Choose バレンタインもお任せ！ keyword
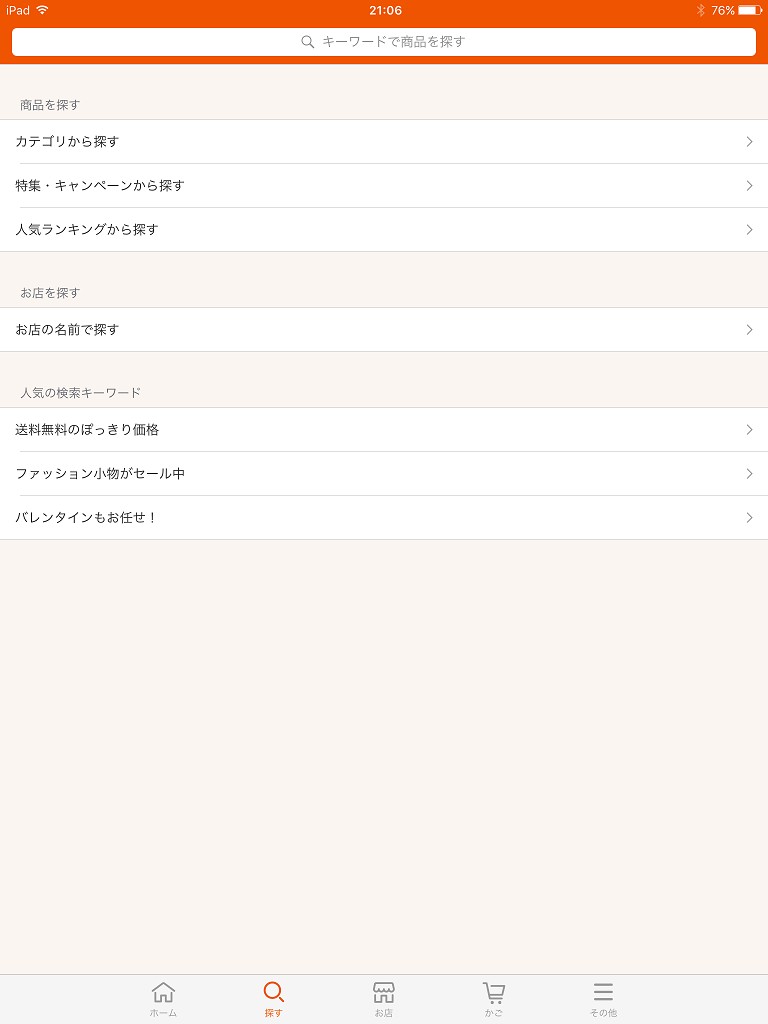This screenshot has width=768, height=1024. [x=384, y=517]
